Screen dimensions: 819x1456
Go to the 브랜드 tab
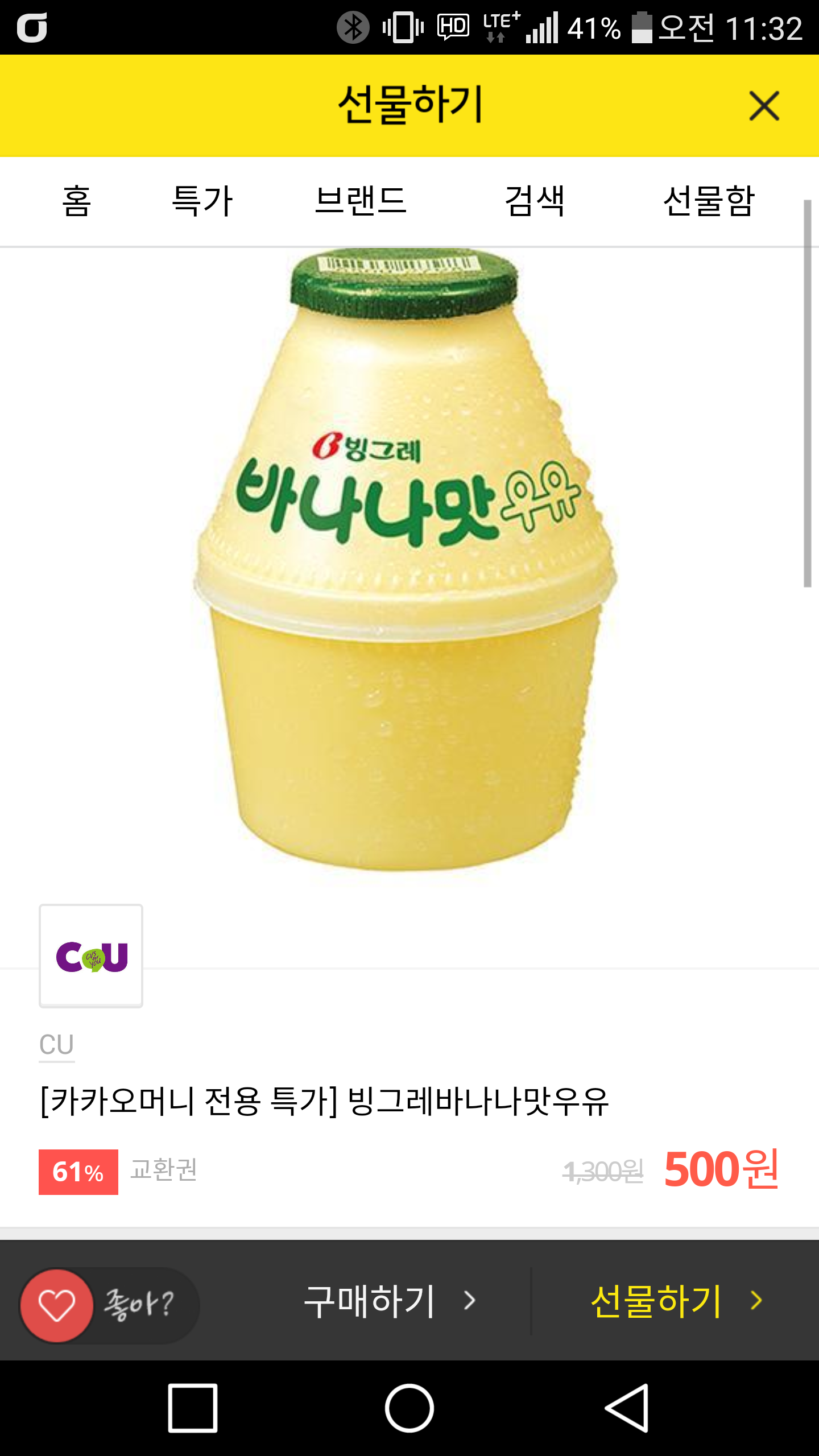[361, 201]
